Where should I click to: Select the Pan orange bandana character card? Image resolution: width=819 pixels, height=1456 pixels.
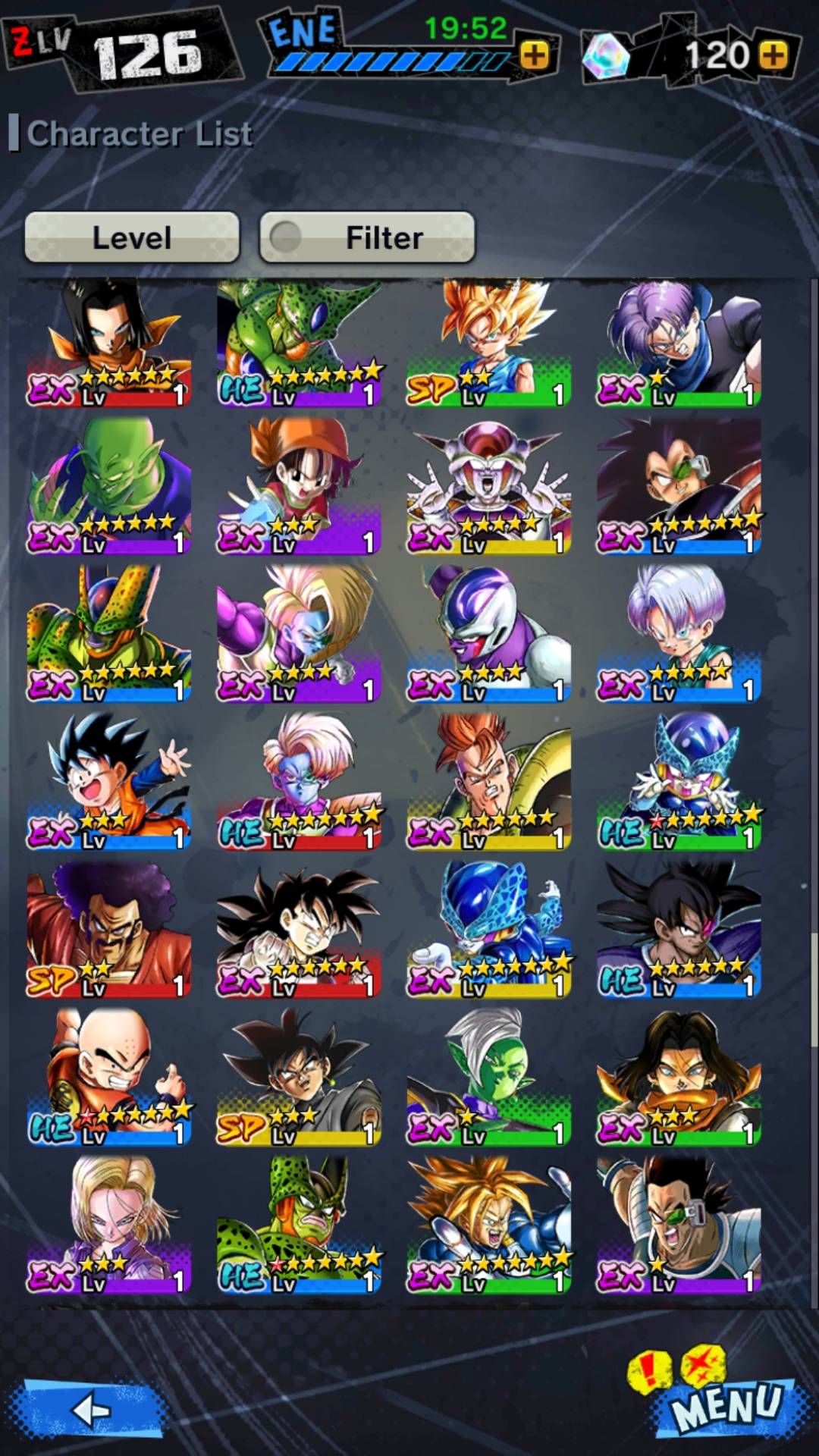[x=298, y=485]
